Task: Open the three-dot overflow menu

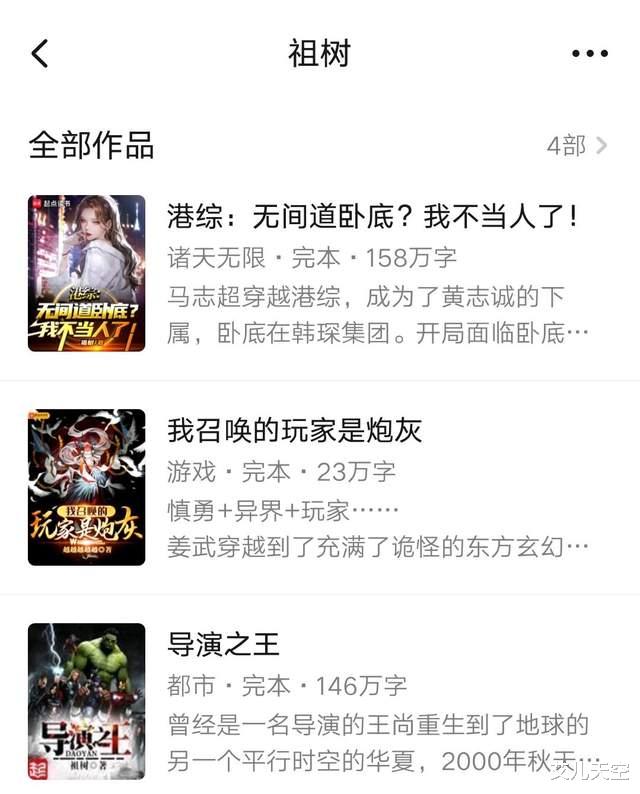Action: [589, 53]
